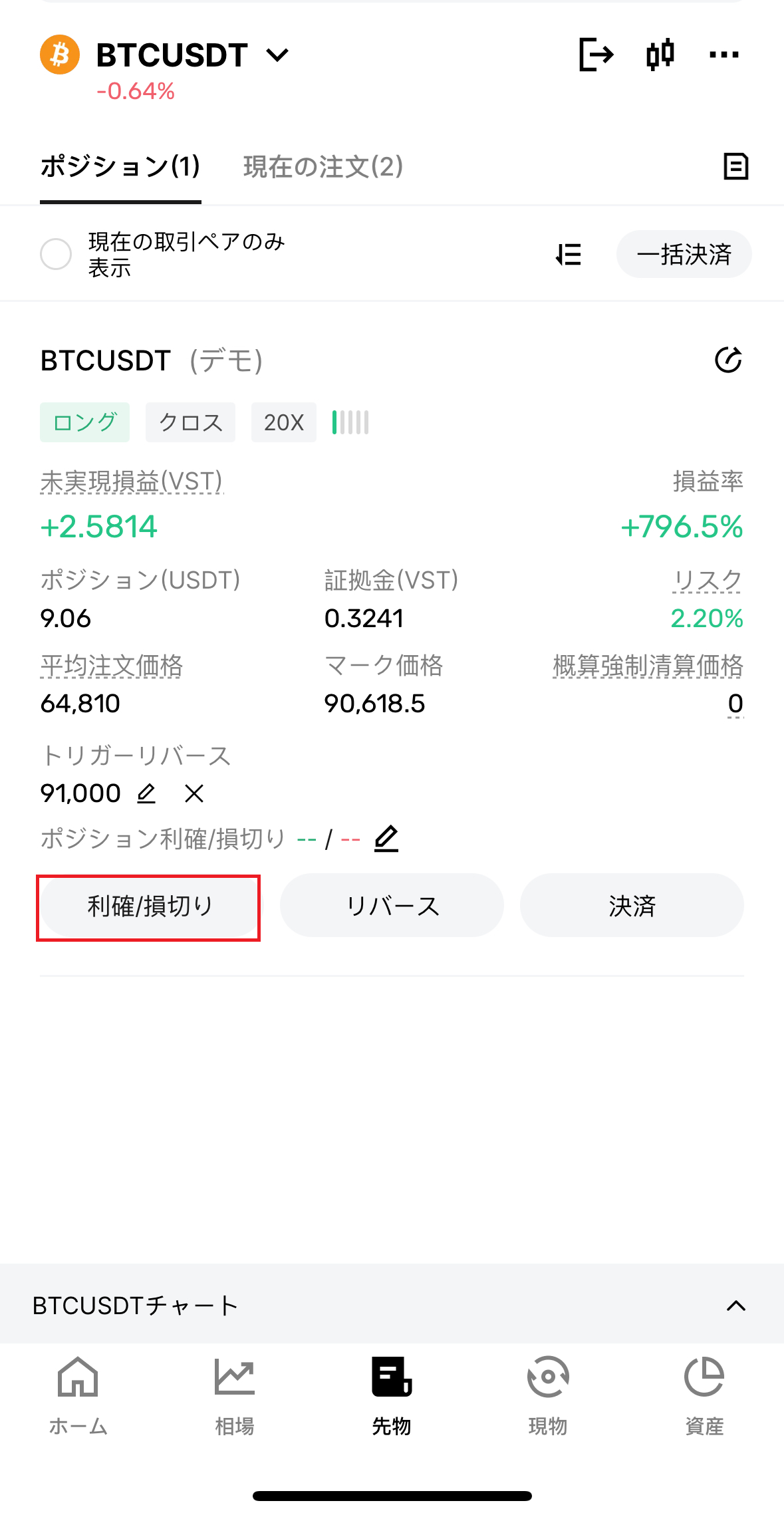Tap the リバース button
Image resolution: width=784 pixels, height=1517 pixels.
pyautogui.click(x=392, y=906)
